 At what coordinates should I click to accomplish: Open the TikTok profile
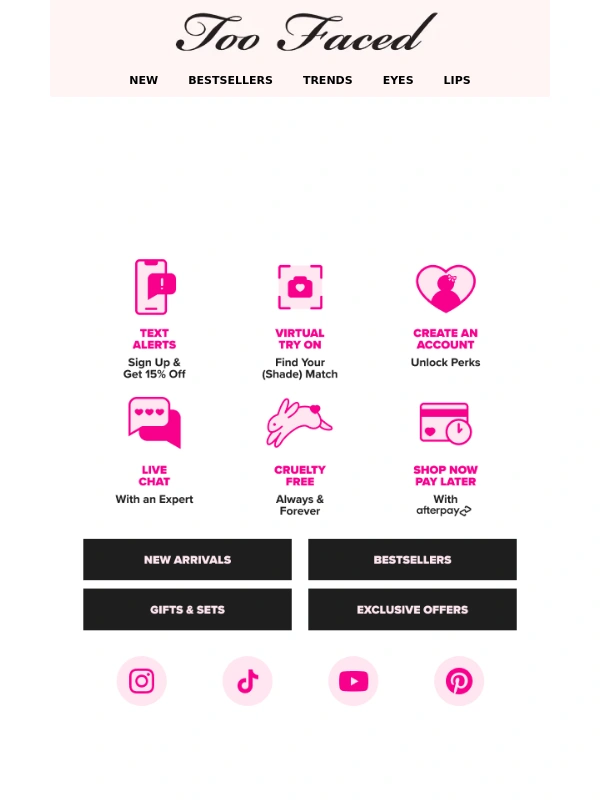[x=247, y=681]
